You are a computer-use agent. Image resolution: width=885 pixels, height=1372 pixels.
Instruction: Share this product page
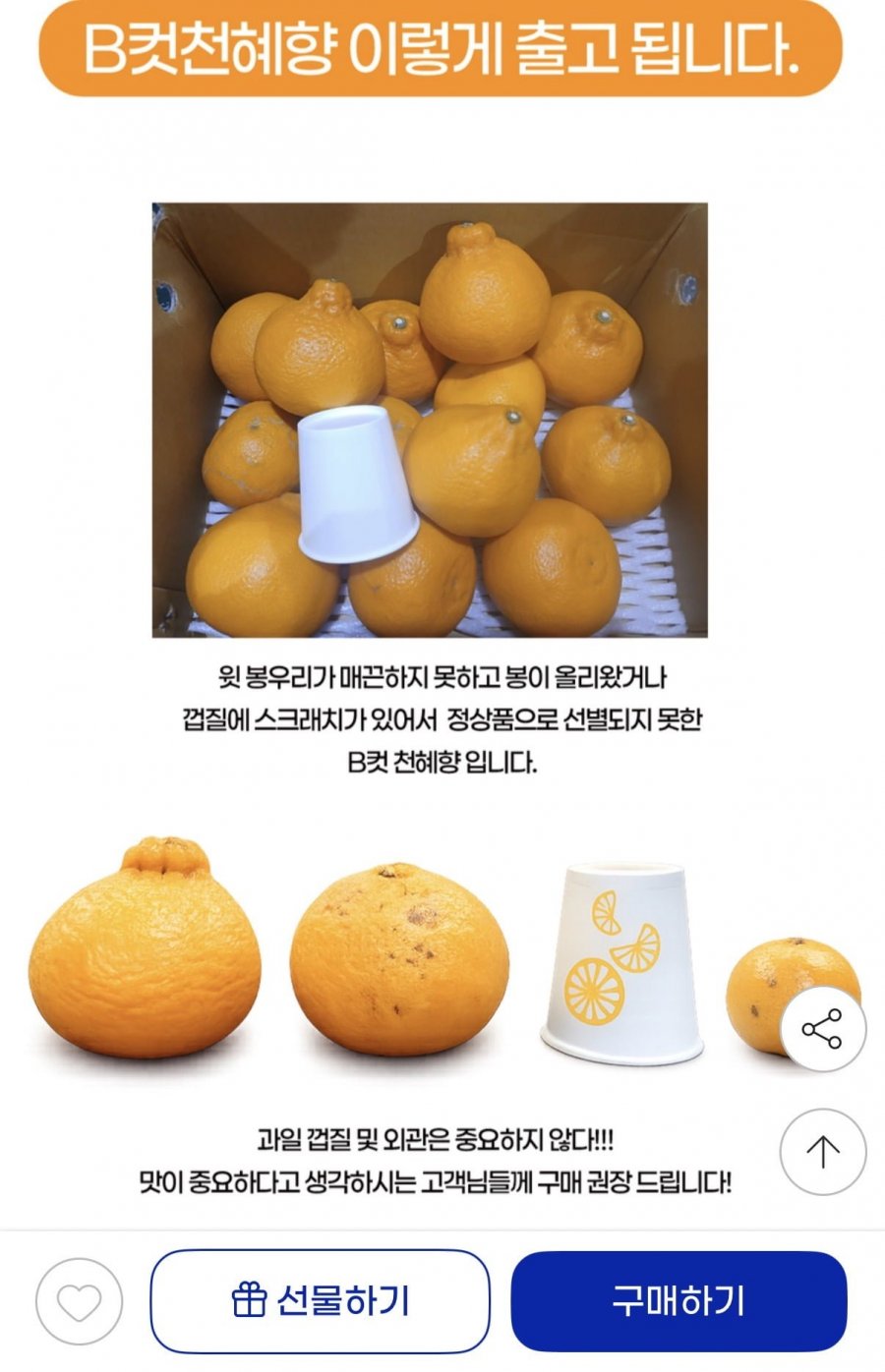pyautogui.click(x=822, y=1029)
